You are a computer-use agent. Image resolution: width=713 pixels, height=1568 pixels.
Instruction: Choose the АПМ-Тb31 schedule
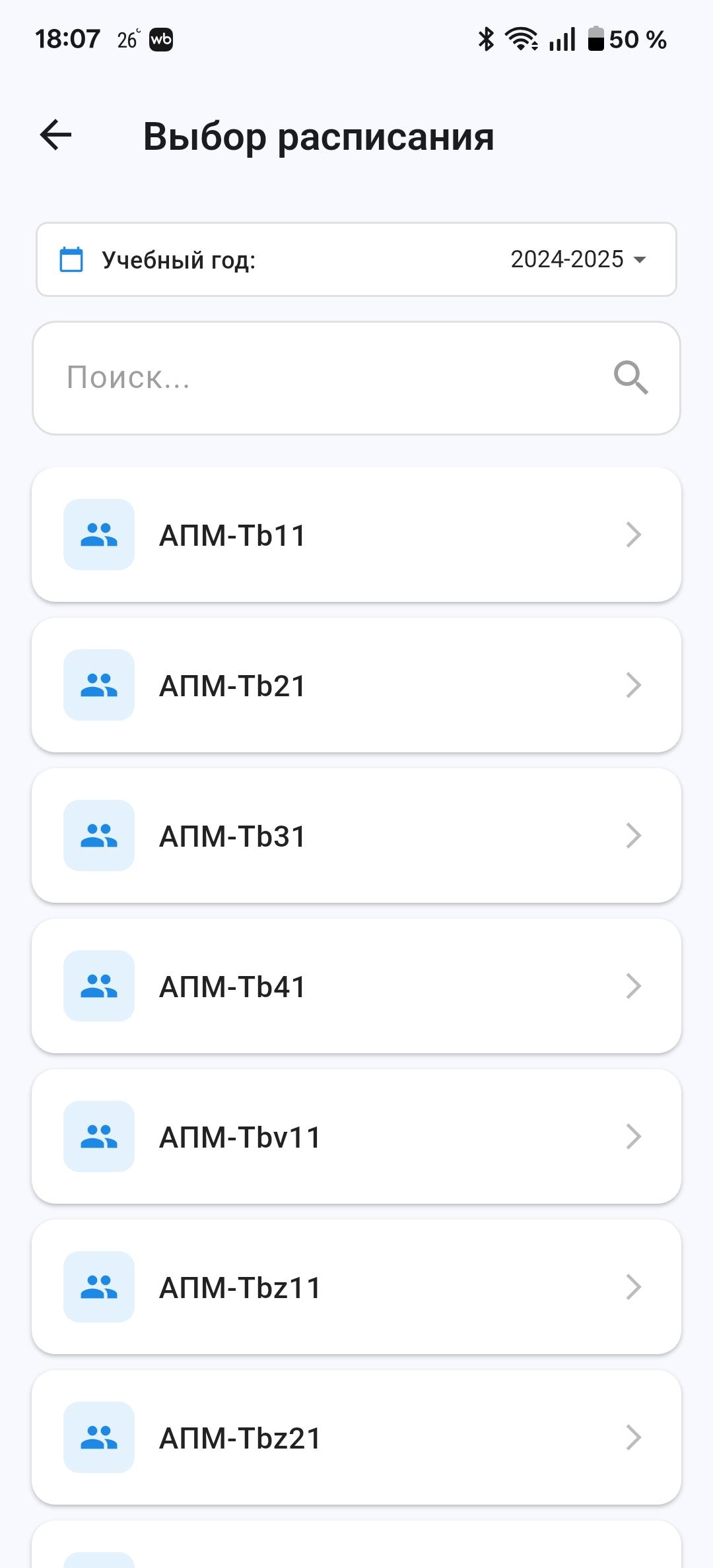356,835
